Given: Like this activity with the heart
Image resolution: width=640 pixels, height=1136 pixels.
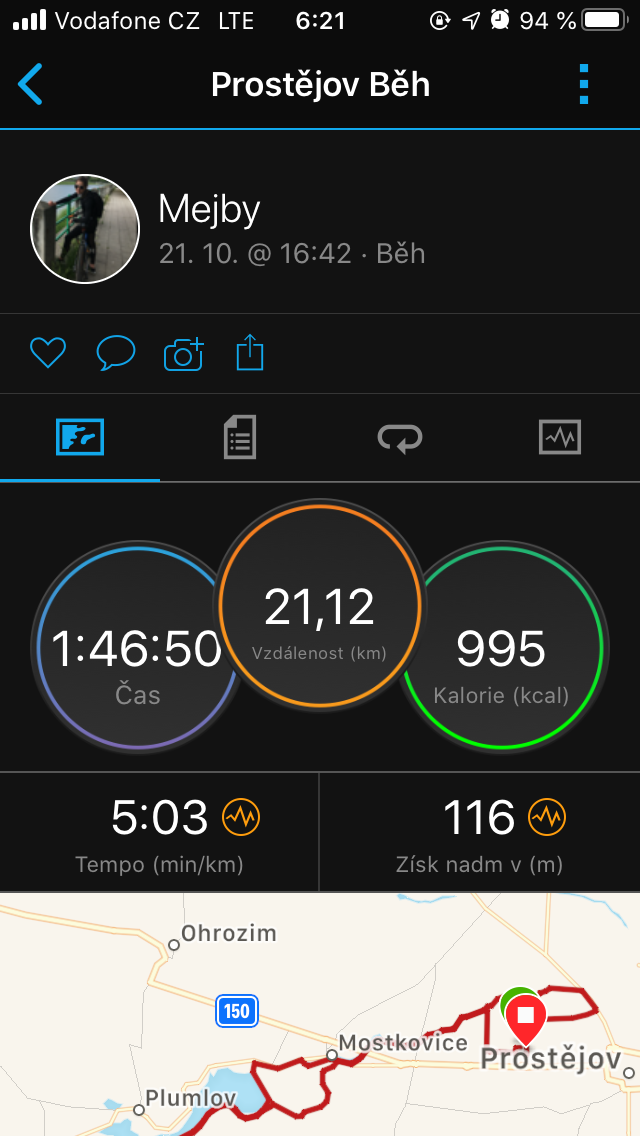Looking at the screenshot, I should tap(48, 354).
